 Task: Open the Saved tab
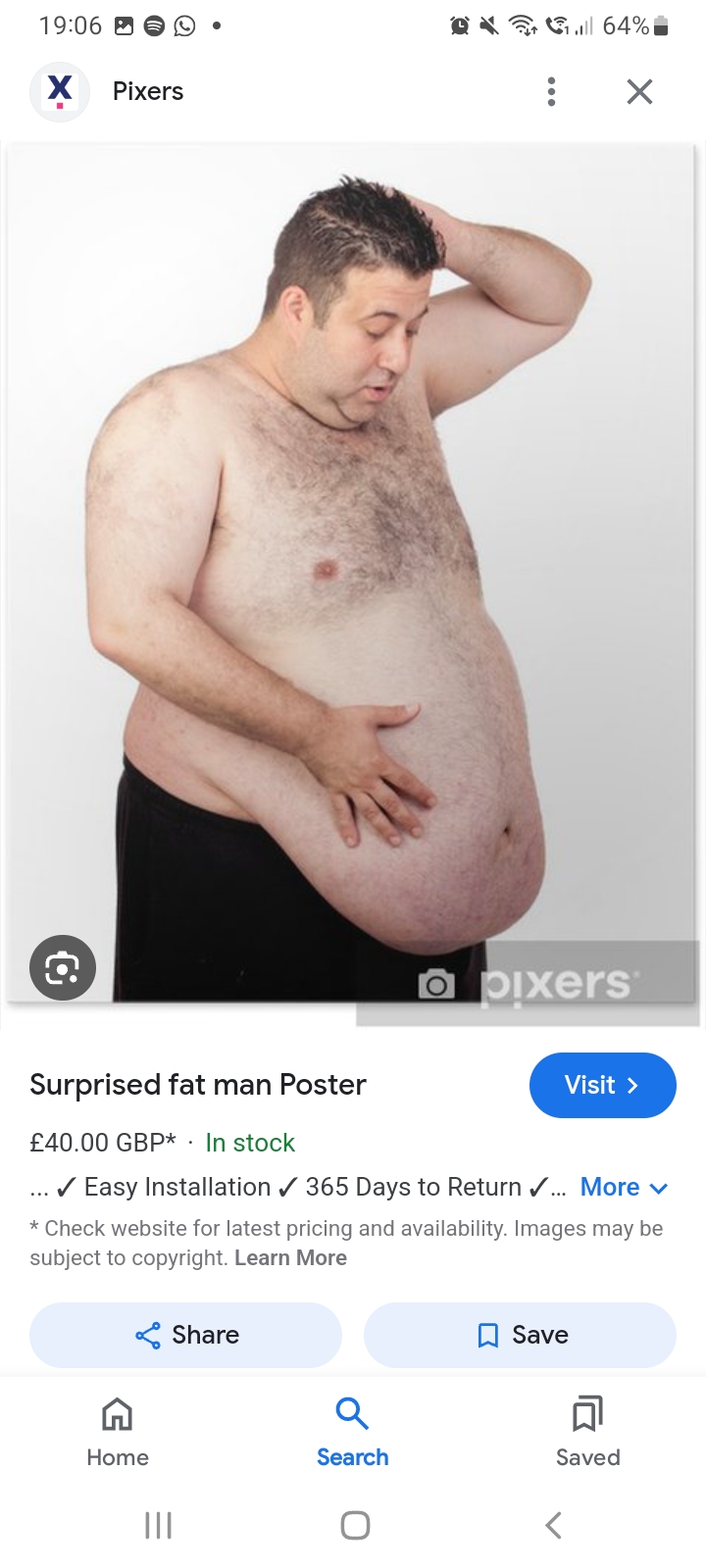[587, 1431]
